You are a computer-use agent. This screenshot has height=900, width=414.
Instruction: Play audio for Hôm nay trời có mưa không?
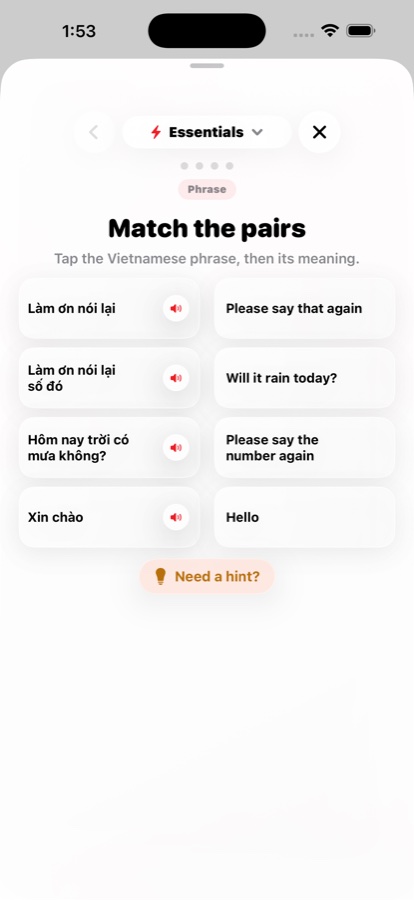(x=176, y=448)
